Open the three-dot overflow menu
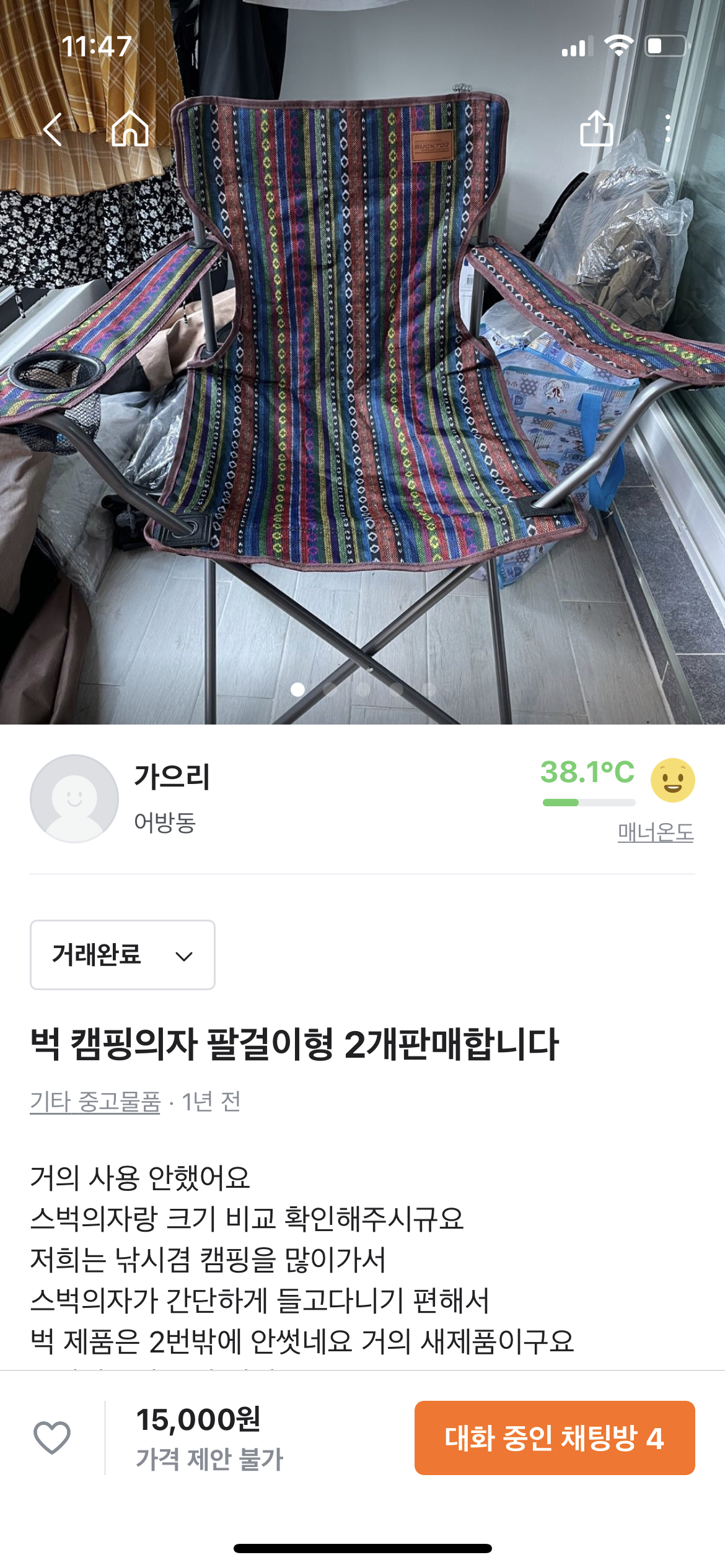The width and height of the screenshot is (725, 1568). click(x=667, y=129)
